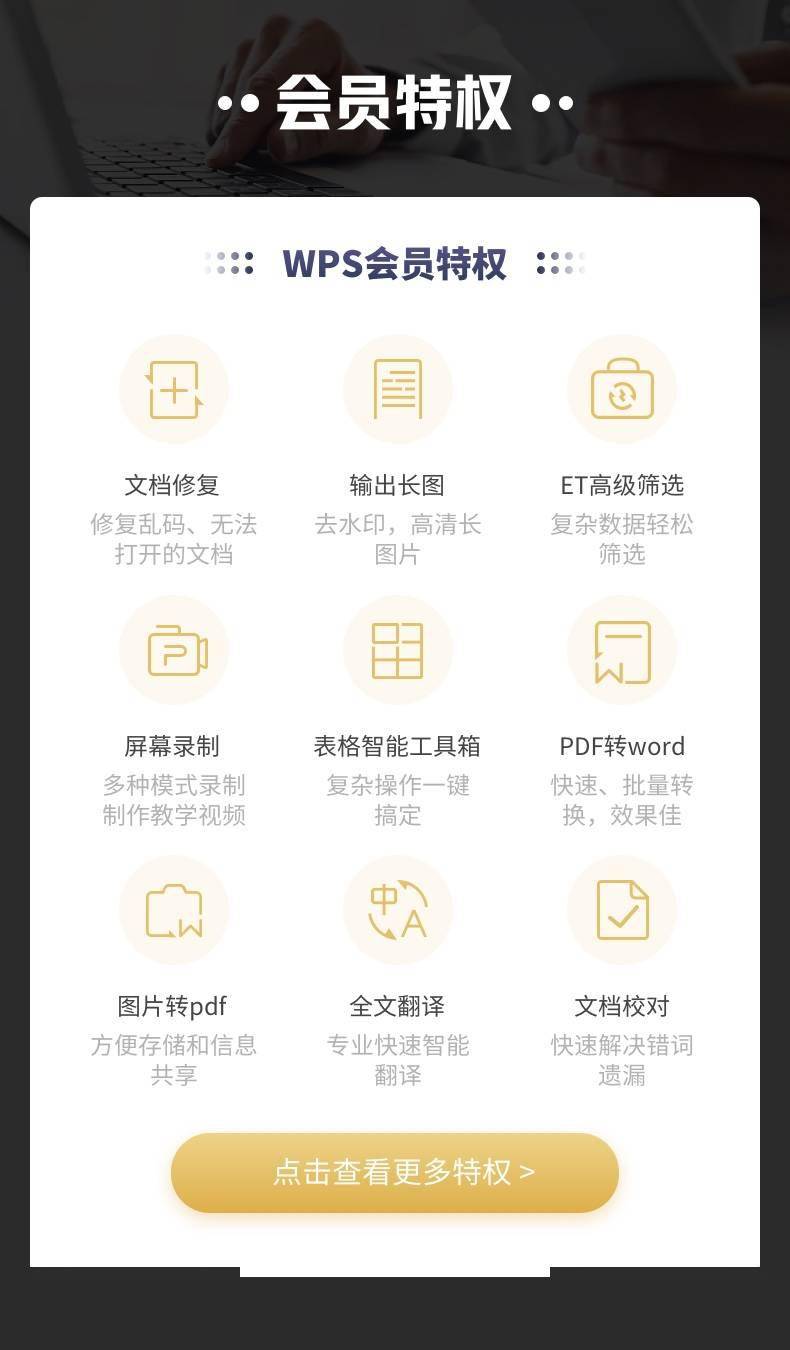
Task: Select the 屏幕录制 feature label
Action: [173, 746]
